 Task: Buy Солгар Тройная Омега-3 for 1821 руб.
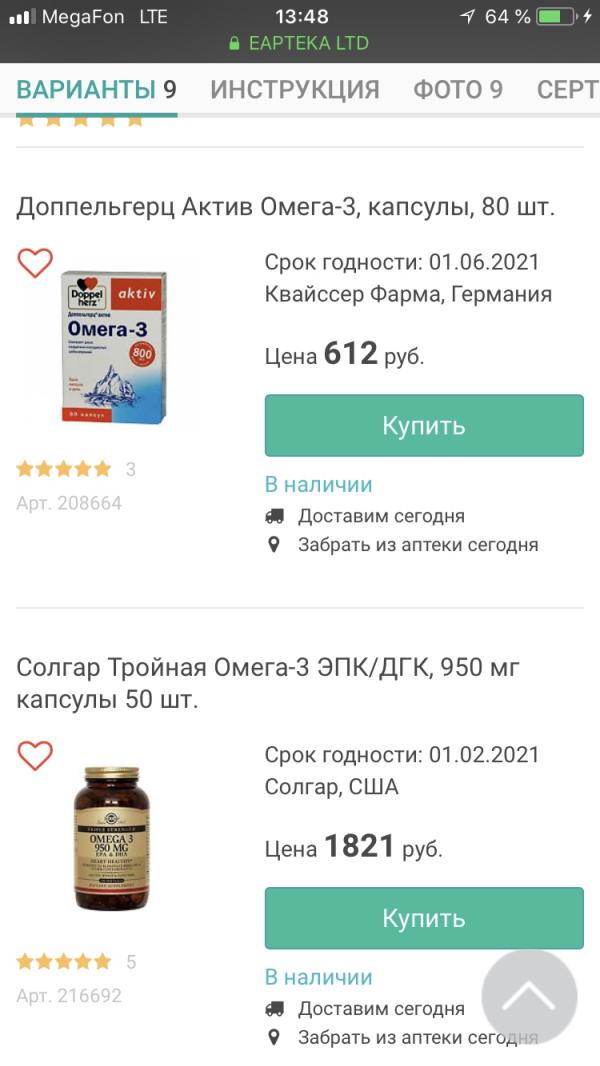[x=423, y=918]
